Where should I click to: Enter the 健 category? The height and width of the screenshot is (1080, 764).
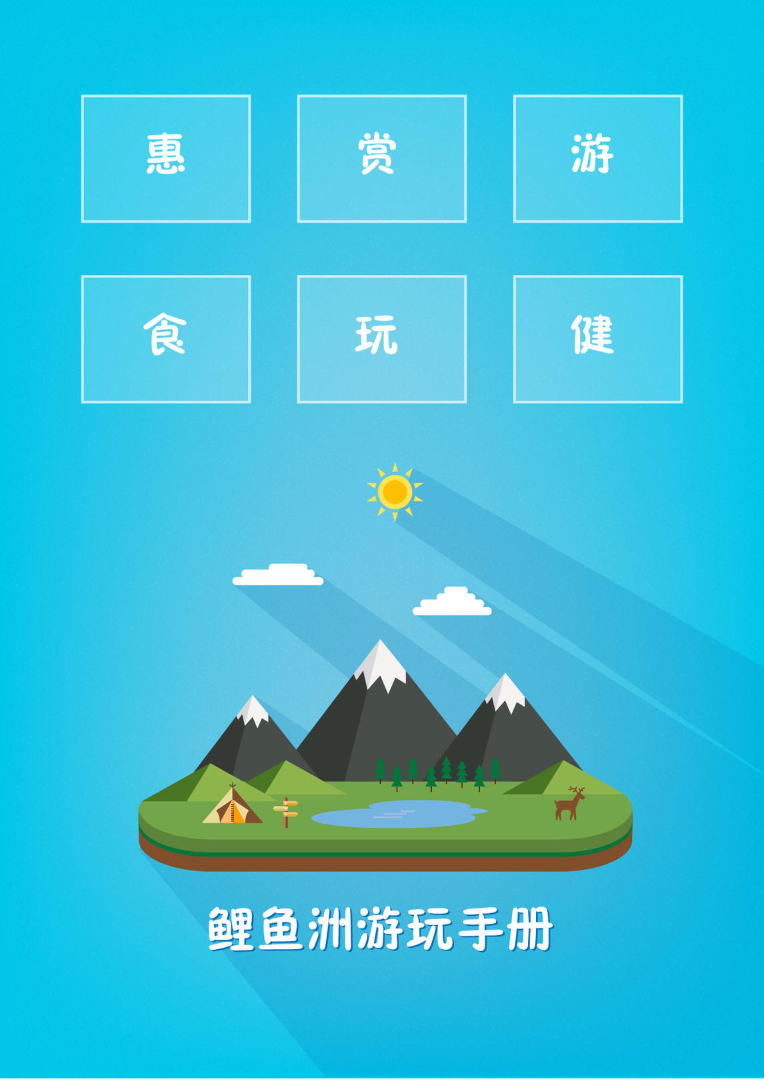coord(598,339)
